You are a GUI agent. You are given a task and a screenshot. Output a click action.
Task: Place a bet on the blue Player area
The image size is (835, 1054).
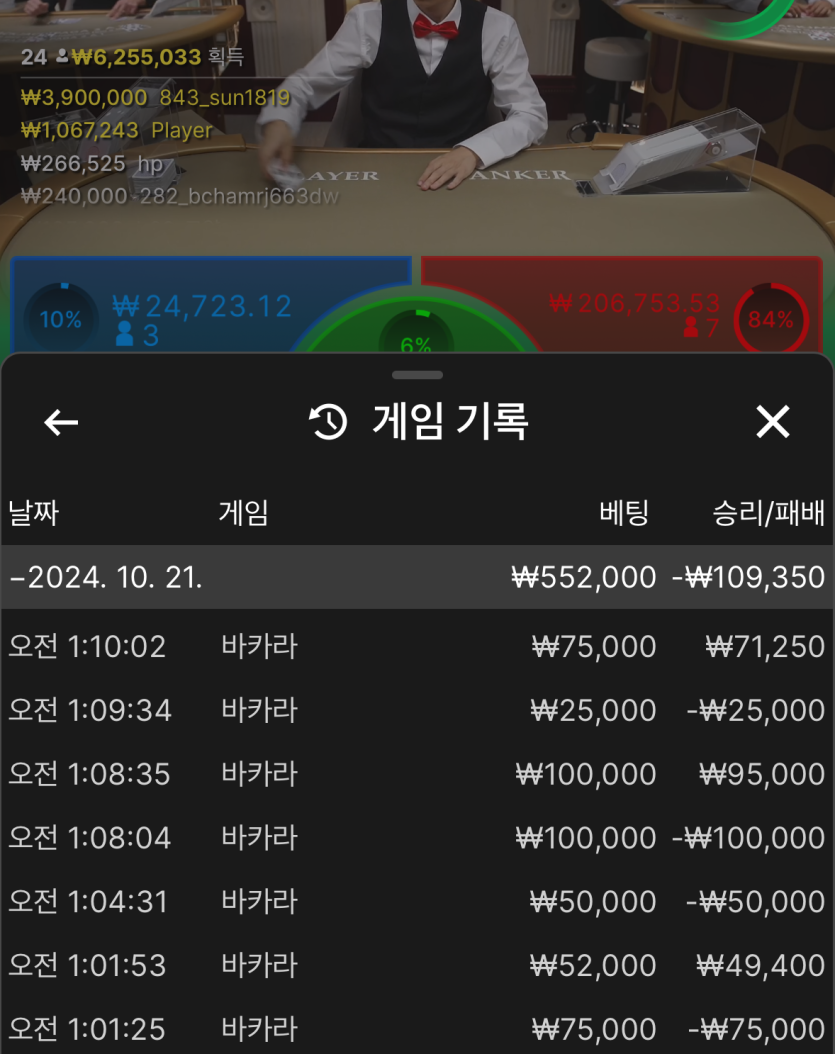click(200, 305)
